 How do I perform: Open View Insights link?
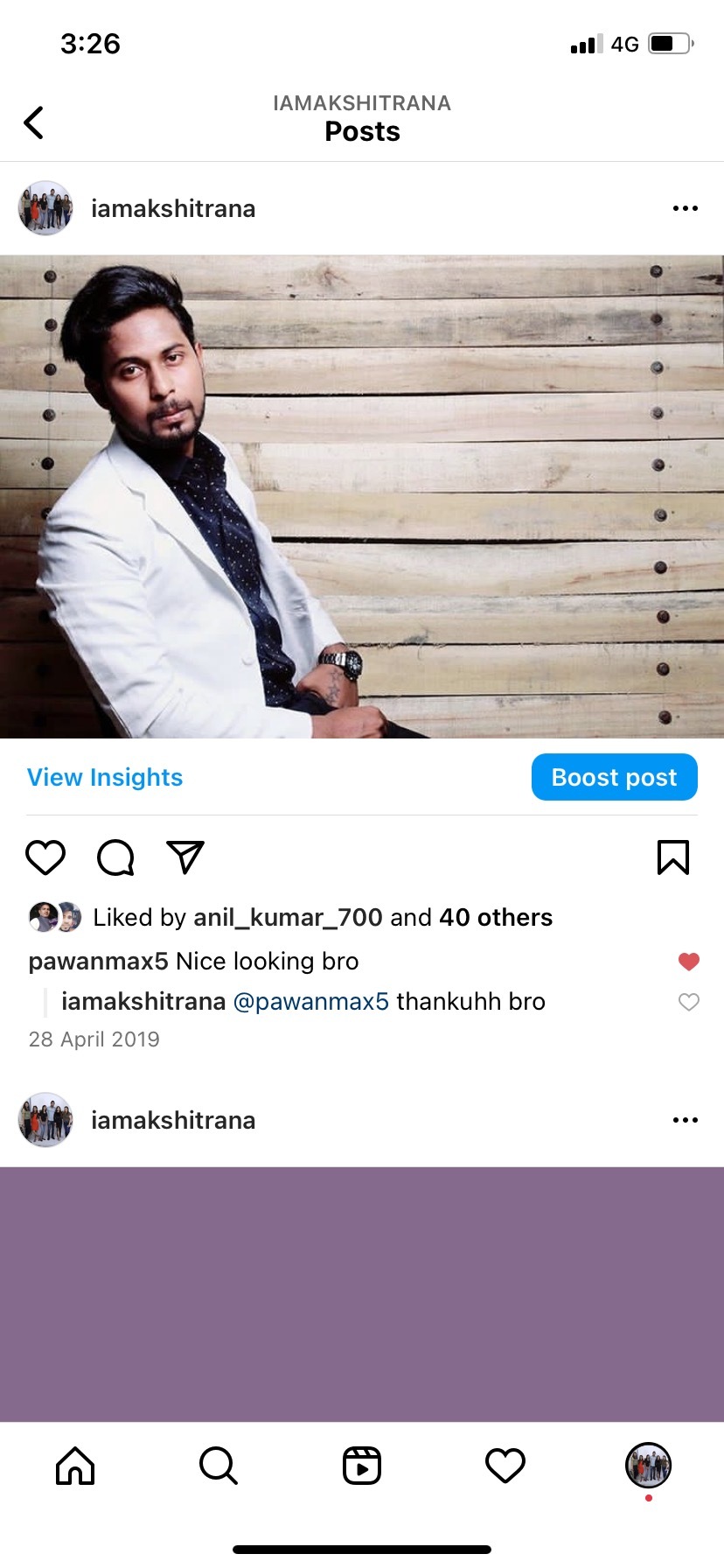pos(105,777)
